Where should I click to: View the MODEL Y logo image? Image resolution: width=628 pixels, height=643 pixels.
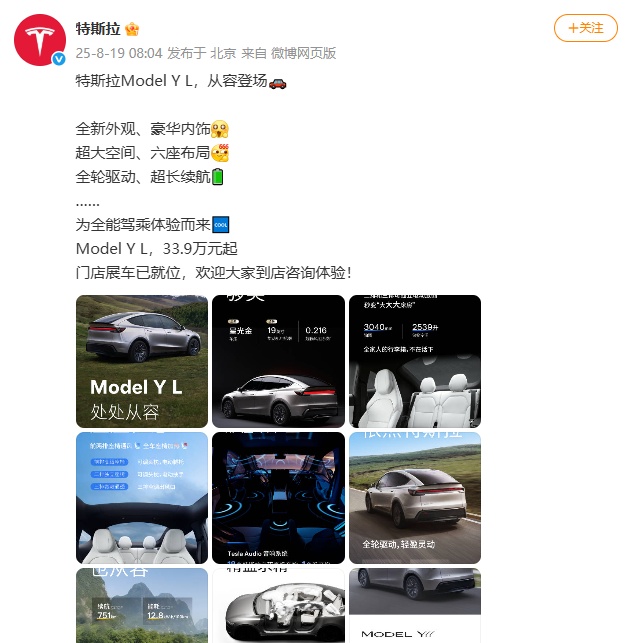click(414, 606)
